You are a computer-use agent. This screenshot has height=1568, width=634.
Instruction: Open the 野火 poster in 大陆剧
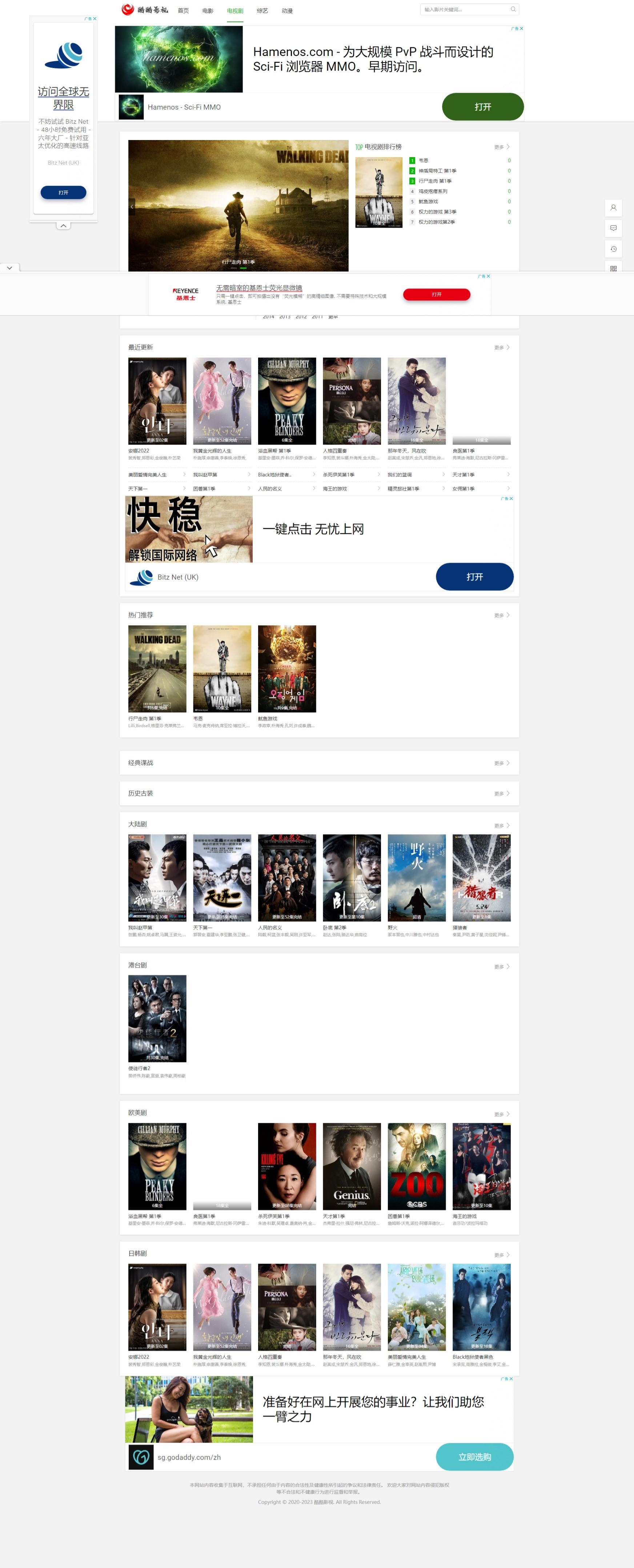coord(416,877)
